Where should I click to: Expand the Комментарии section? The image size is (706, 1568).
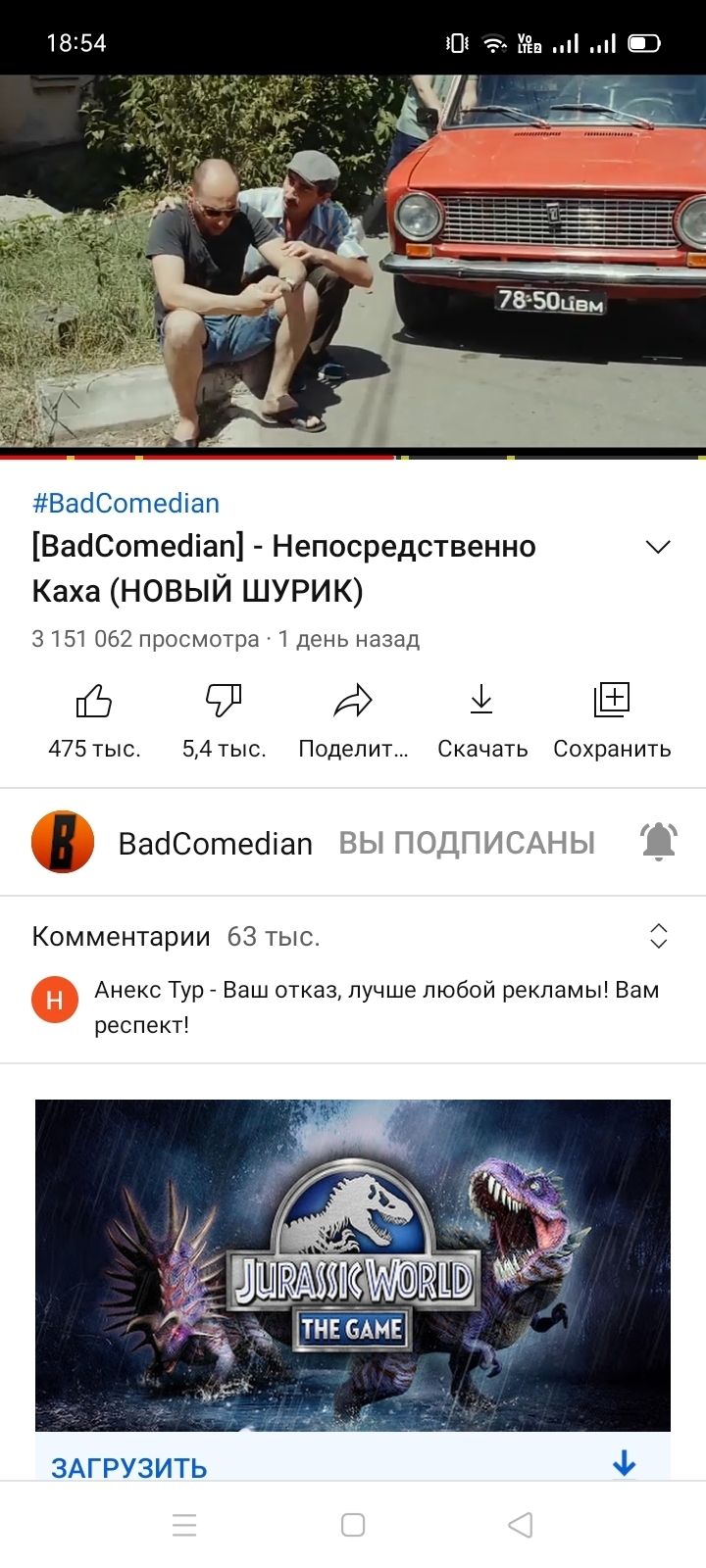point(658,936)
